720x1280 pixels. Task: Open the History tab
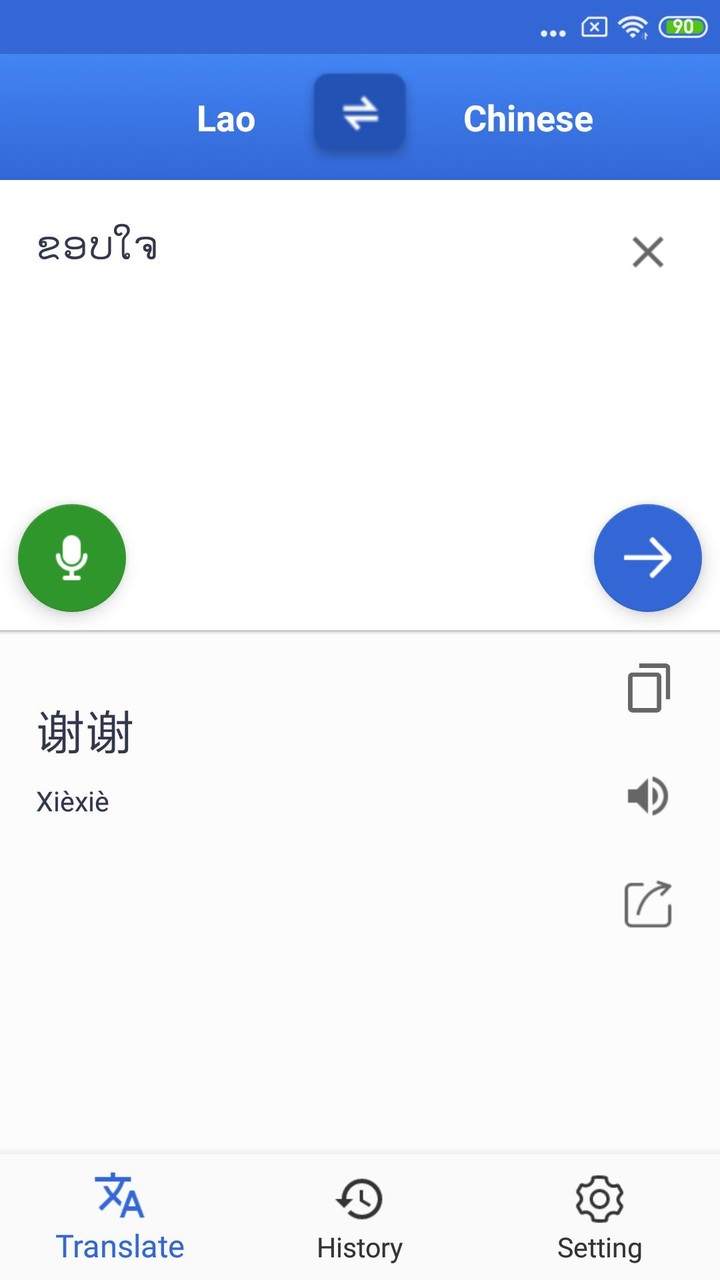(360, 1217)
